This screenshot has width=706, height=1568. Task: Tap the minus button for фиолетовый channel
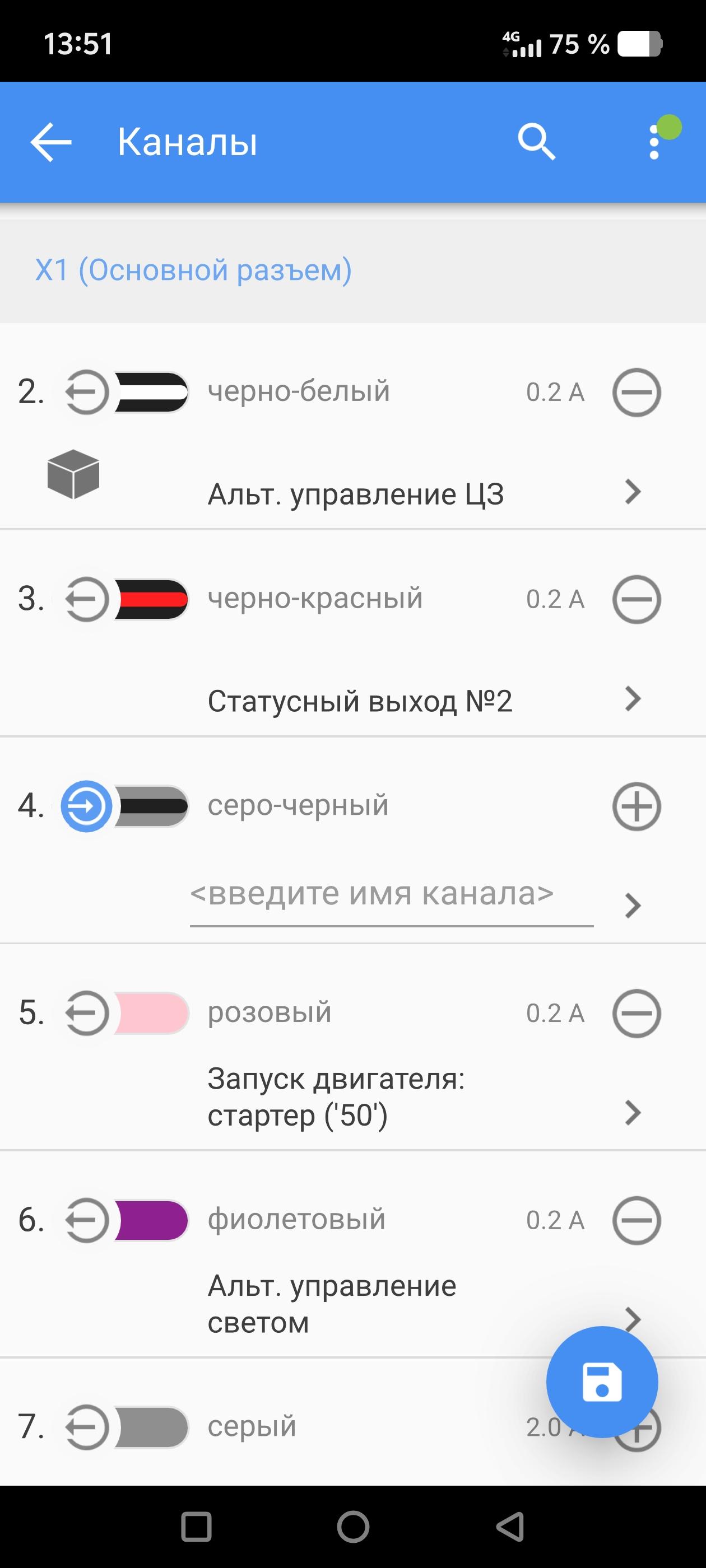(636, 1220)
